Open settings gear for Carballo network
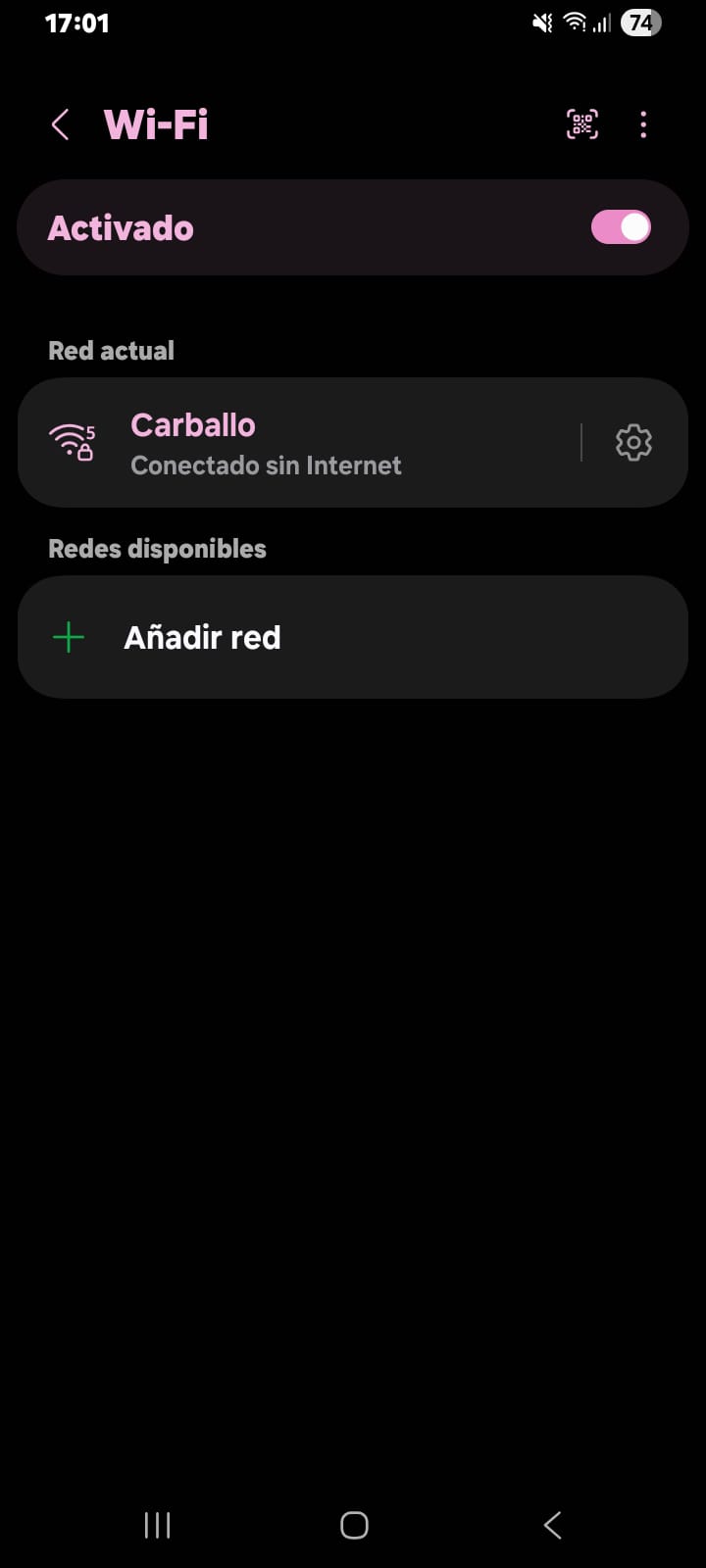Image resolution: width=706 pixels, height=1568 pixels. (x=633, y=443)
